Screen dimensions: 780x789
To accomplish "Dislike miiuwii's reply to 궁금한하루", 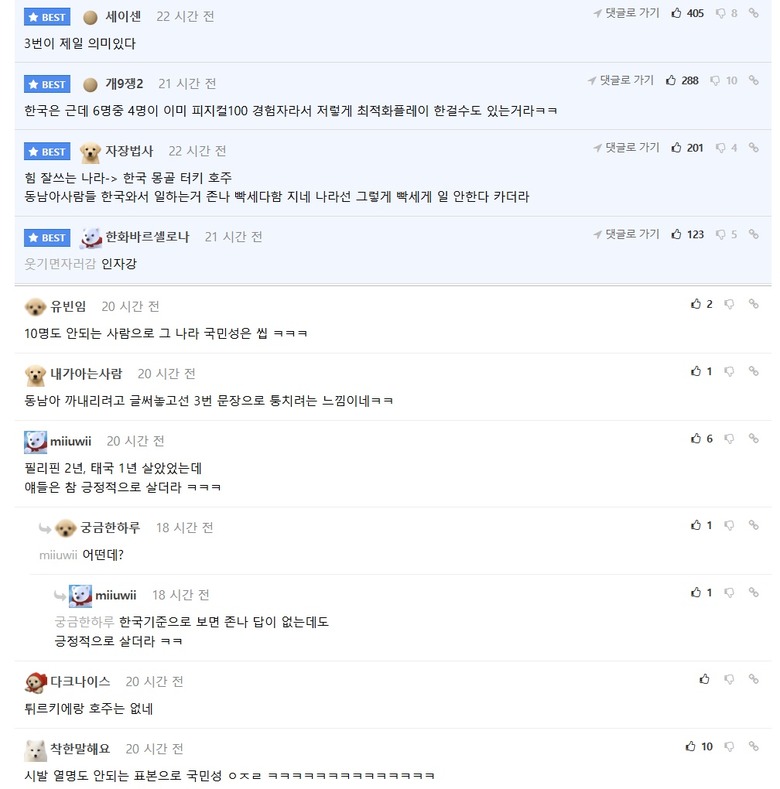I will coord(729,592).
